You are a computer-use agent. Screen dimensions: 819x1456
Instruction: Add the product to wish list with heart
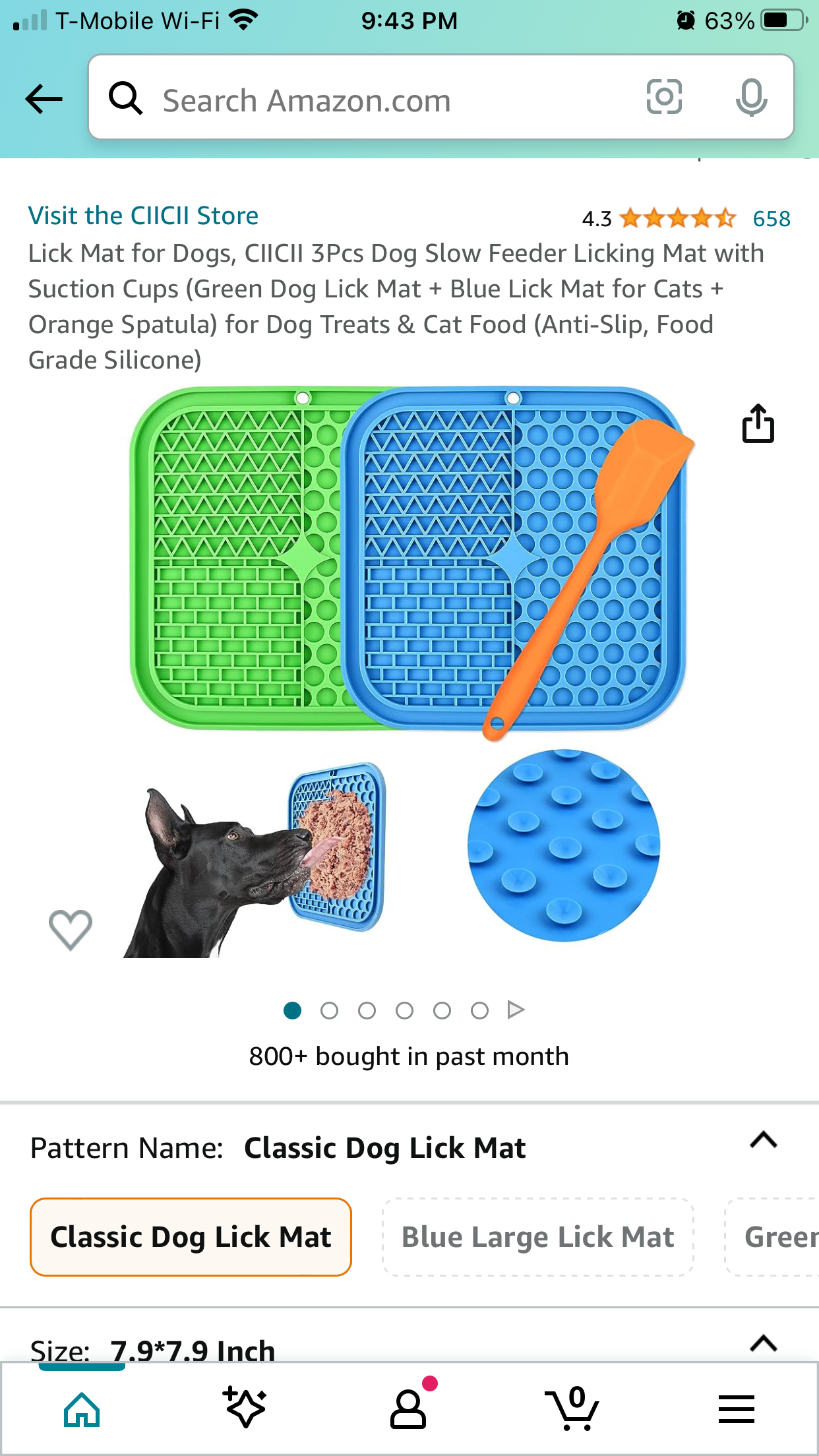pos(71,929)
